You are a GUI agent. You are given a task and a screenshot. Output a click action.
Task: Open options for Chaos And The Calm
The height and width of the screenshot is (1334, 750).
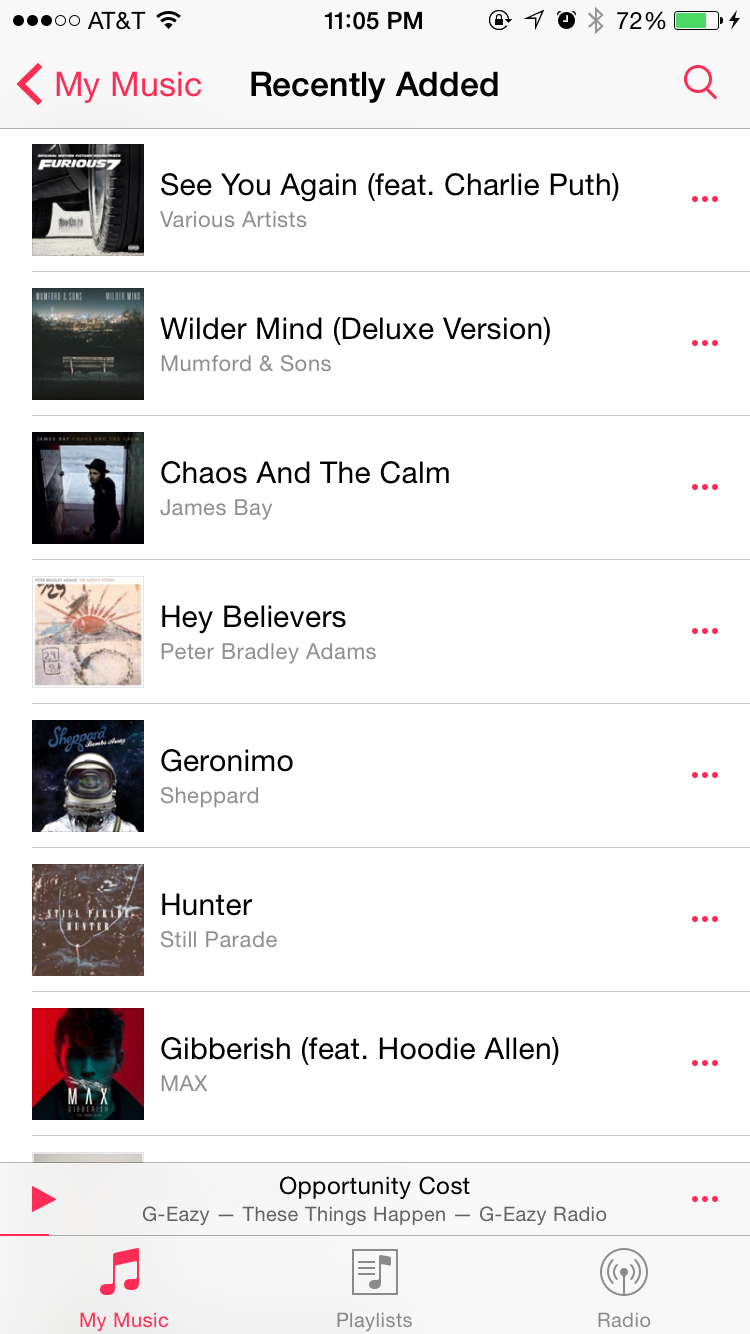click(x=705, y=486)
